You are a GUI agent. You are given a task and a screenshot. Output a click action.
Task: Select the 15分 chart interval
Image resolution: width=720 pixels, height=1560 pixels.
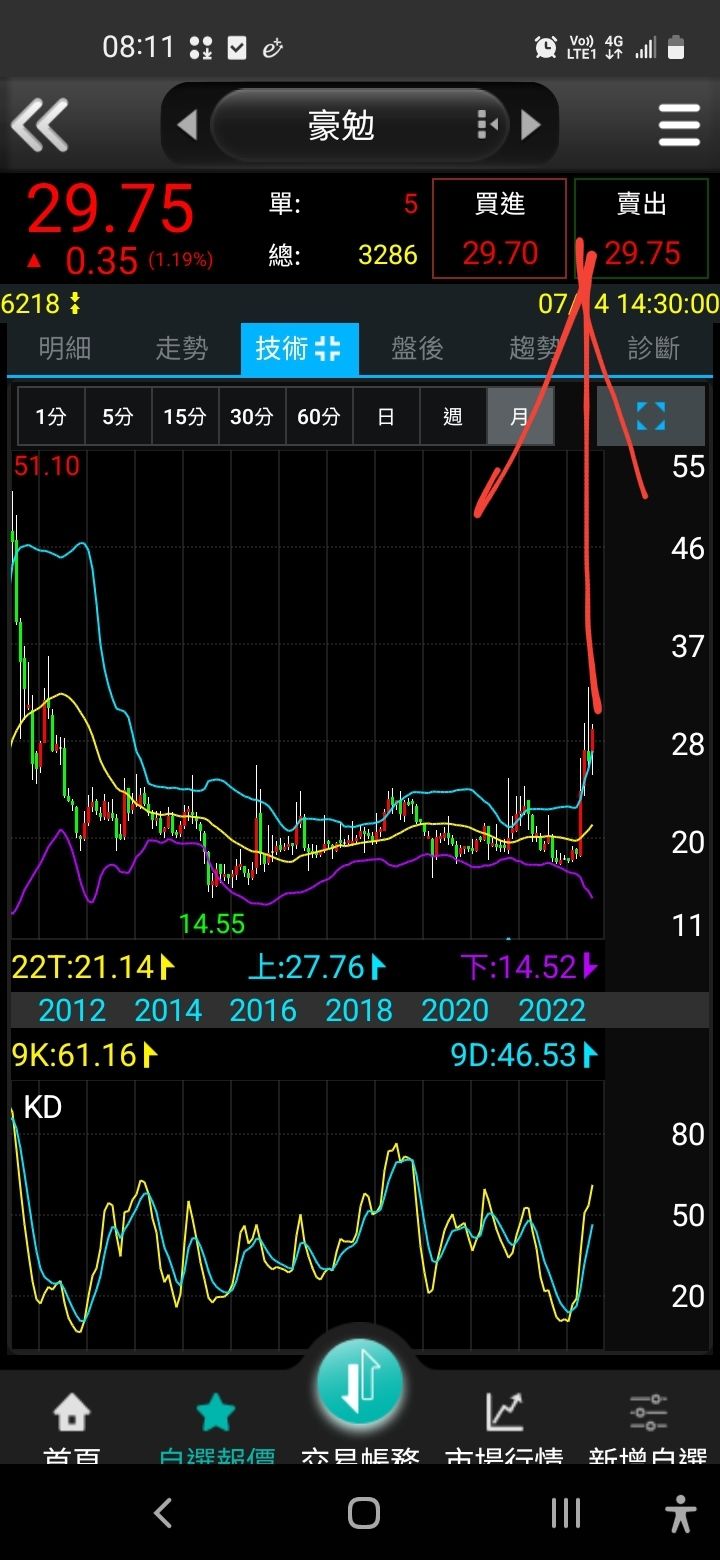click(x=185, y=416)
